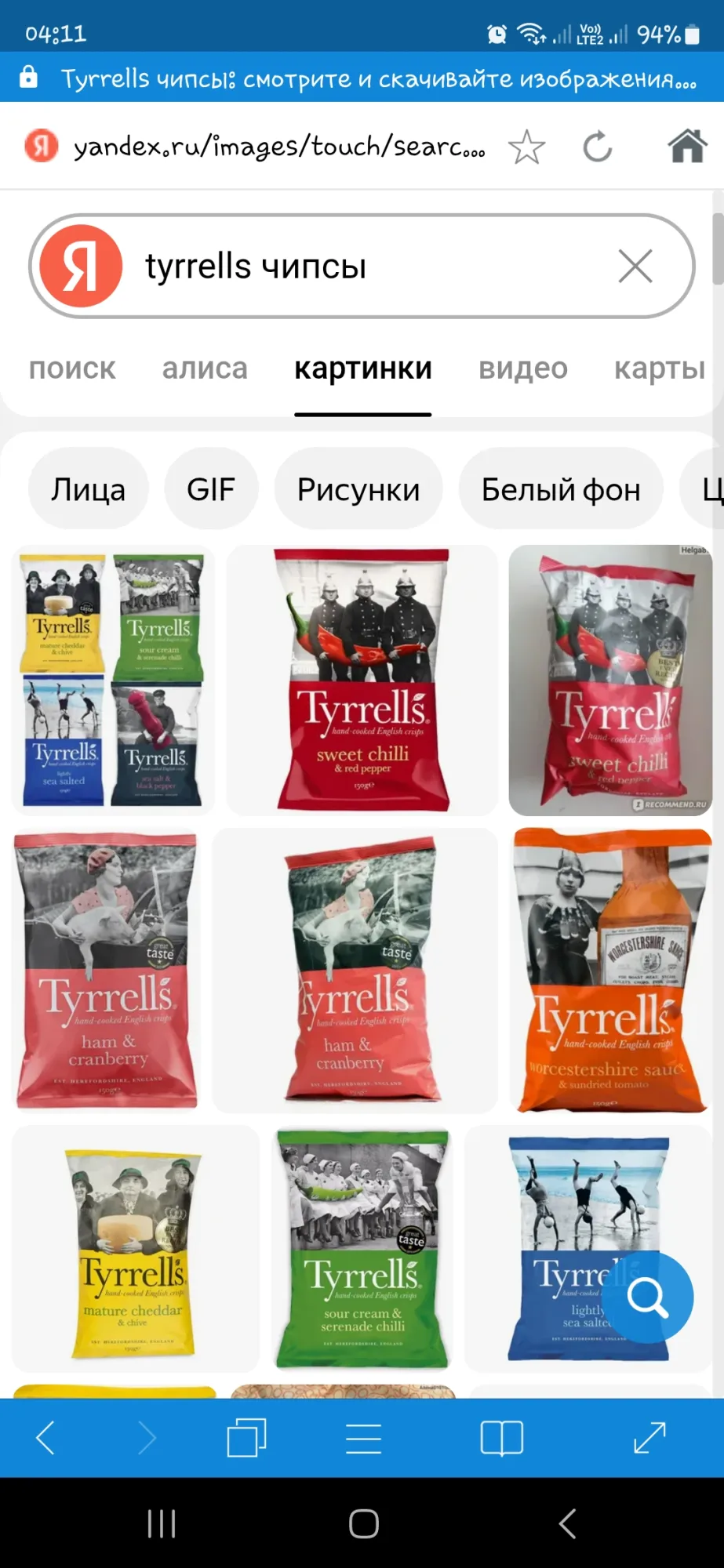Filter results by GIF
Image resolution: width=724 pixels, height=1568 pixels.
pos(210,490)
